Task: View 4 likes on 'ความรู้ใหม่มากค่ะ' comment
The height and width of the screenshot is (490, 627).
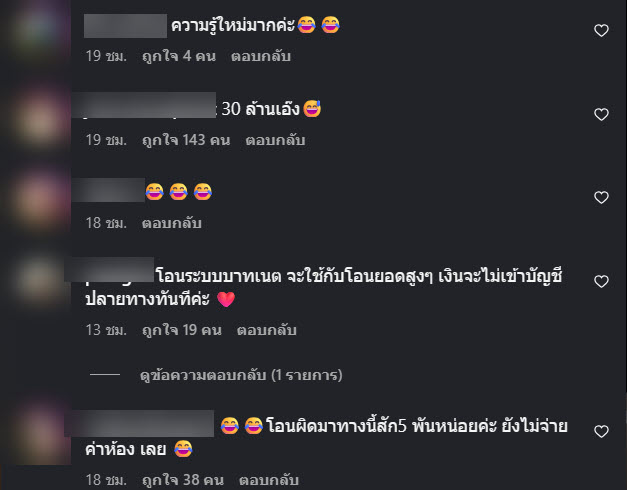Action: [x=178, y=57]
